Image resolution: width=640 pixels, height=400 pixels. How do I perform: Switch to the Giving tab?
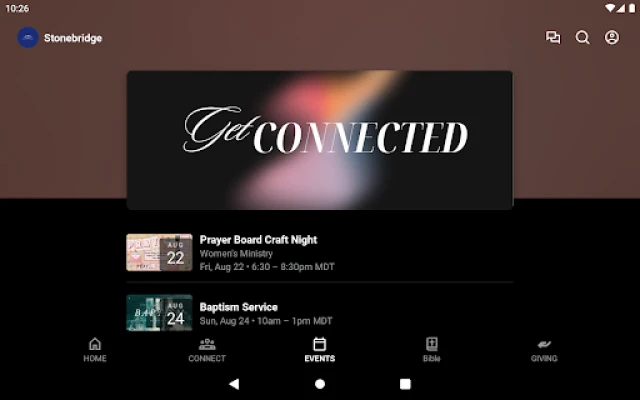[x=544, y=349]
